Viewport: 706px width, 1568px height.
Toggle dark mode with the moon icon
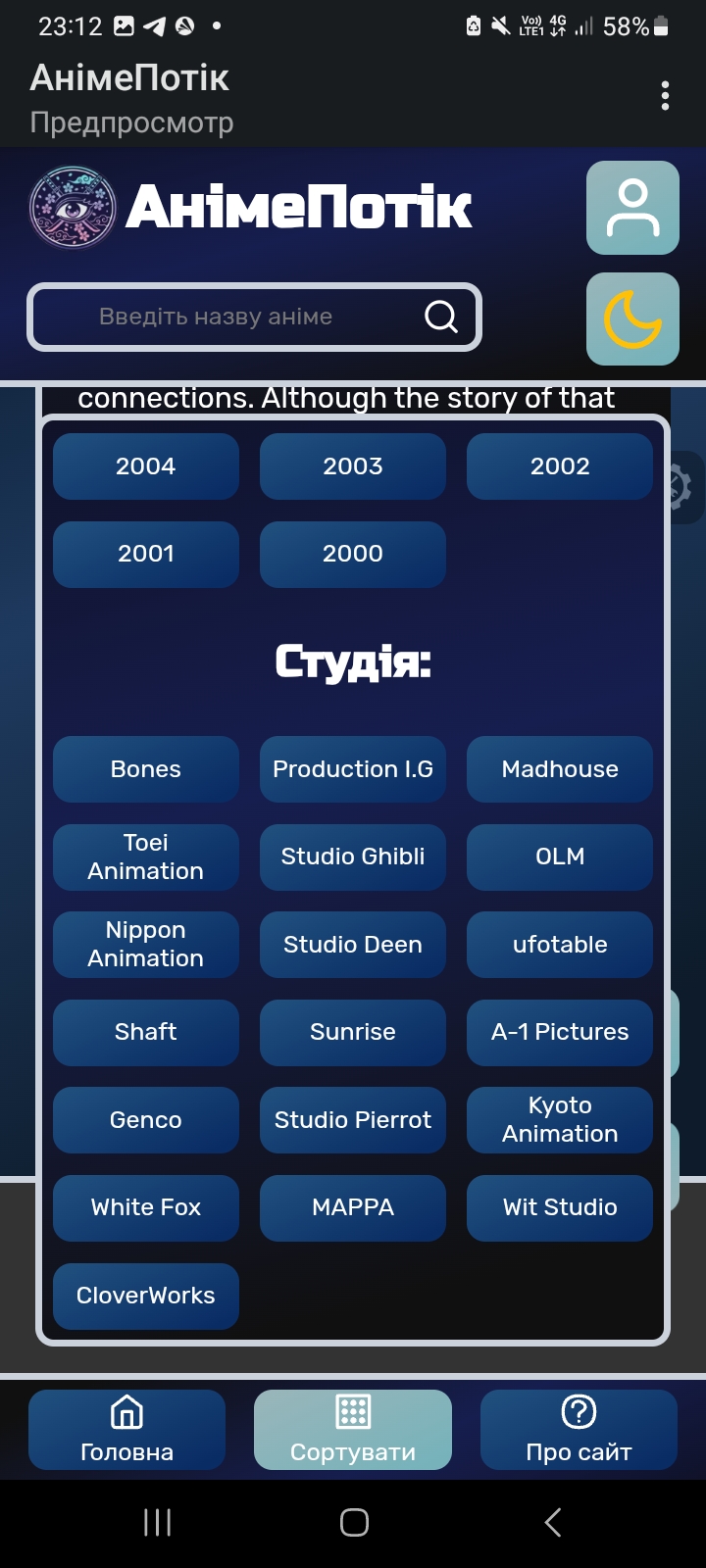point(632,319)
